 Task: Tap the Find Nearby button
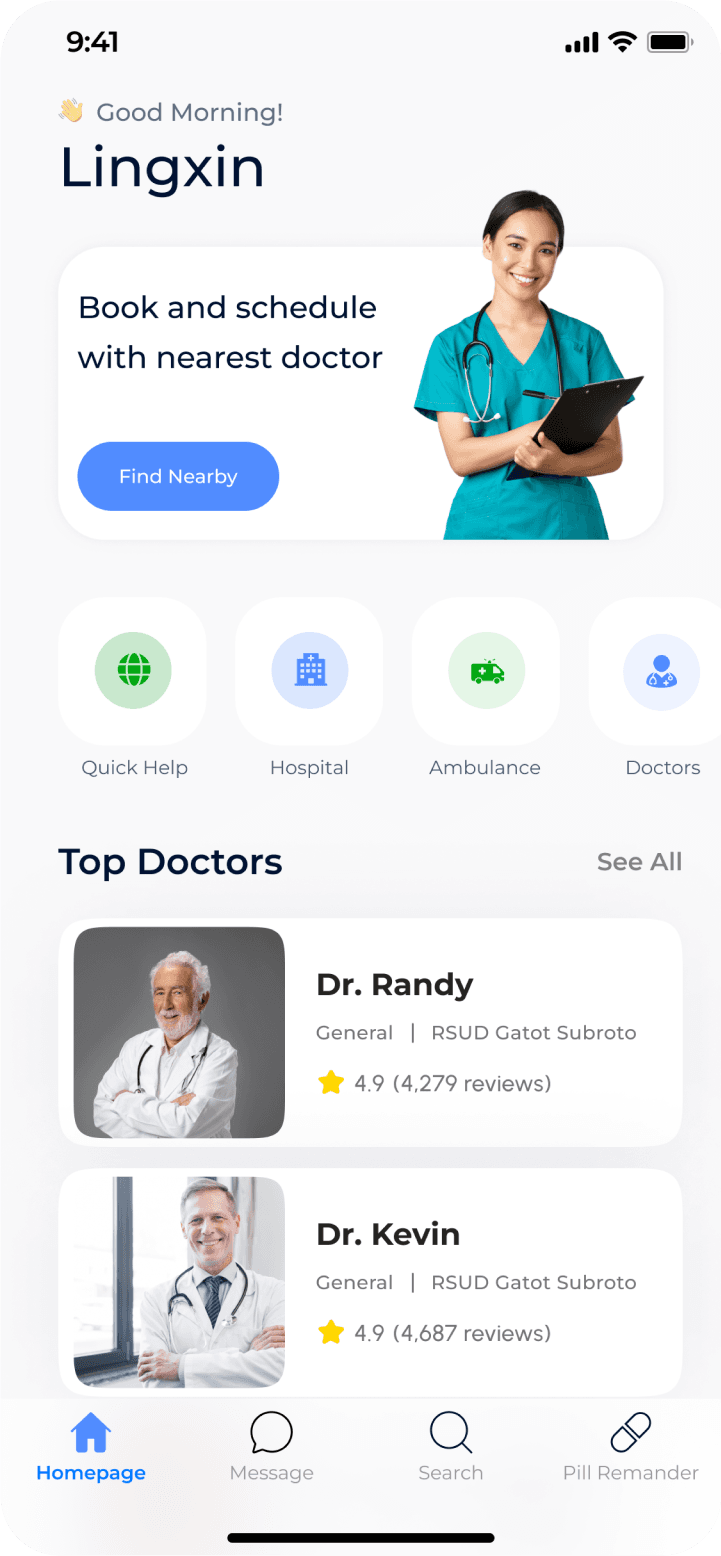click(178, 477)
